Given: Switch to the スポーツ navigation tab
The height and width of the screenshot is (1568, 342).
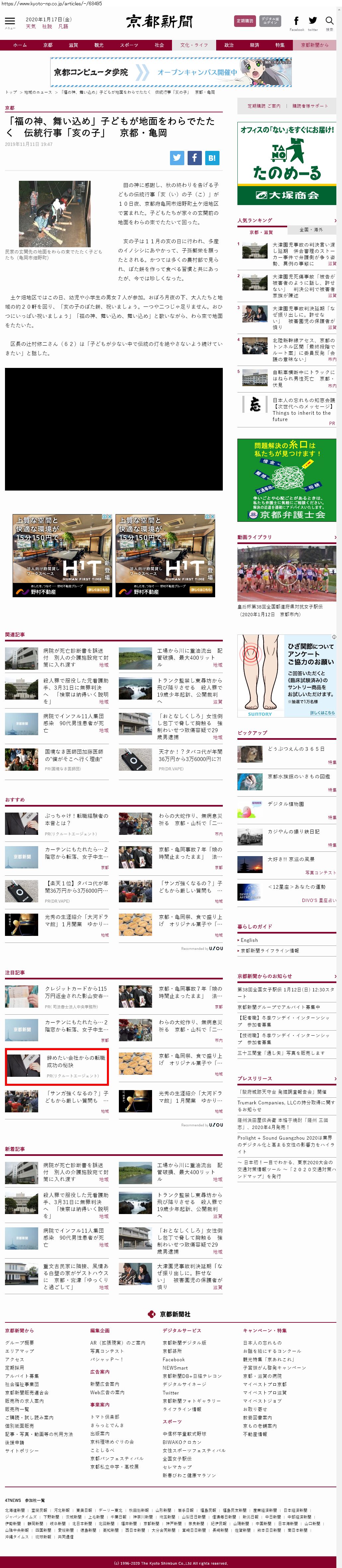Looking at the screenshot, I should click(x=128, y=45).
